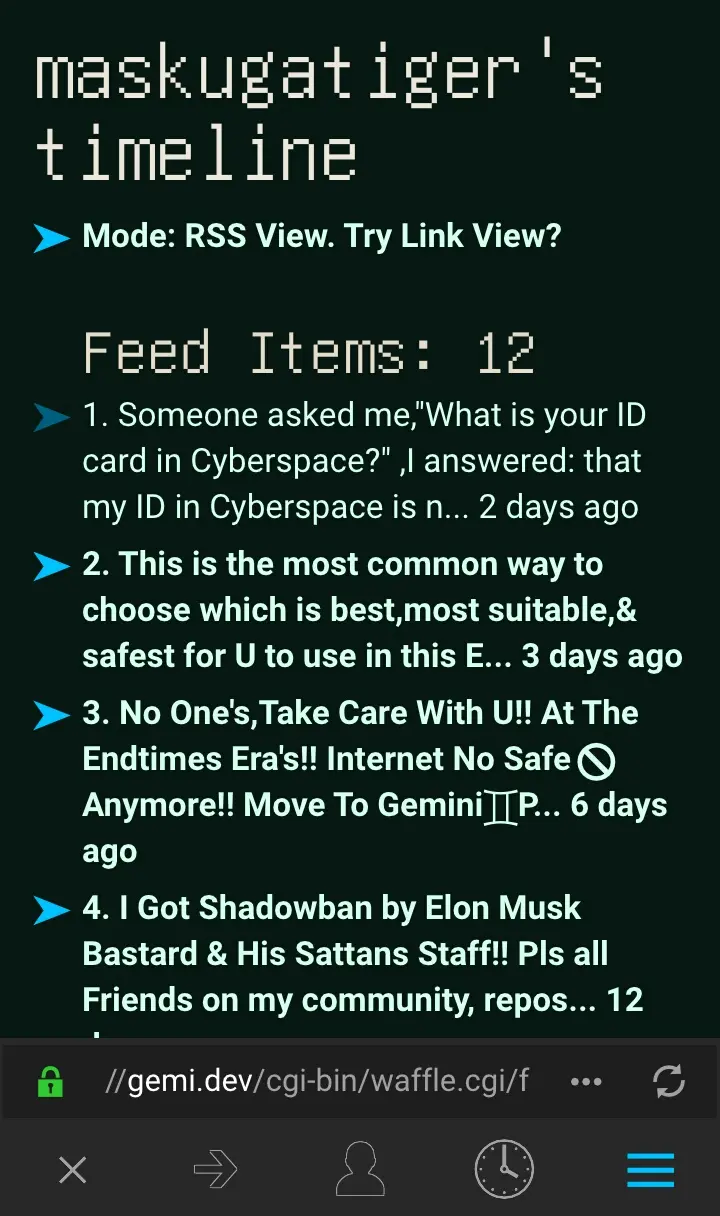
Task: Open feed item 2 about the most common way
Action: pyautogui.click(x=381, y=610)
